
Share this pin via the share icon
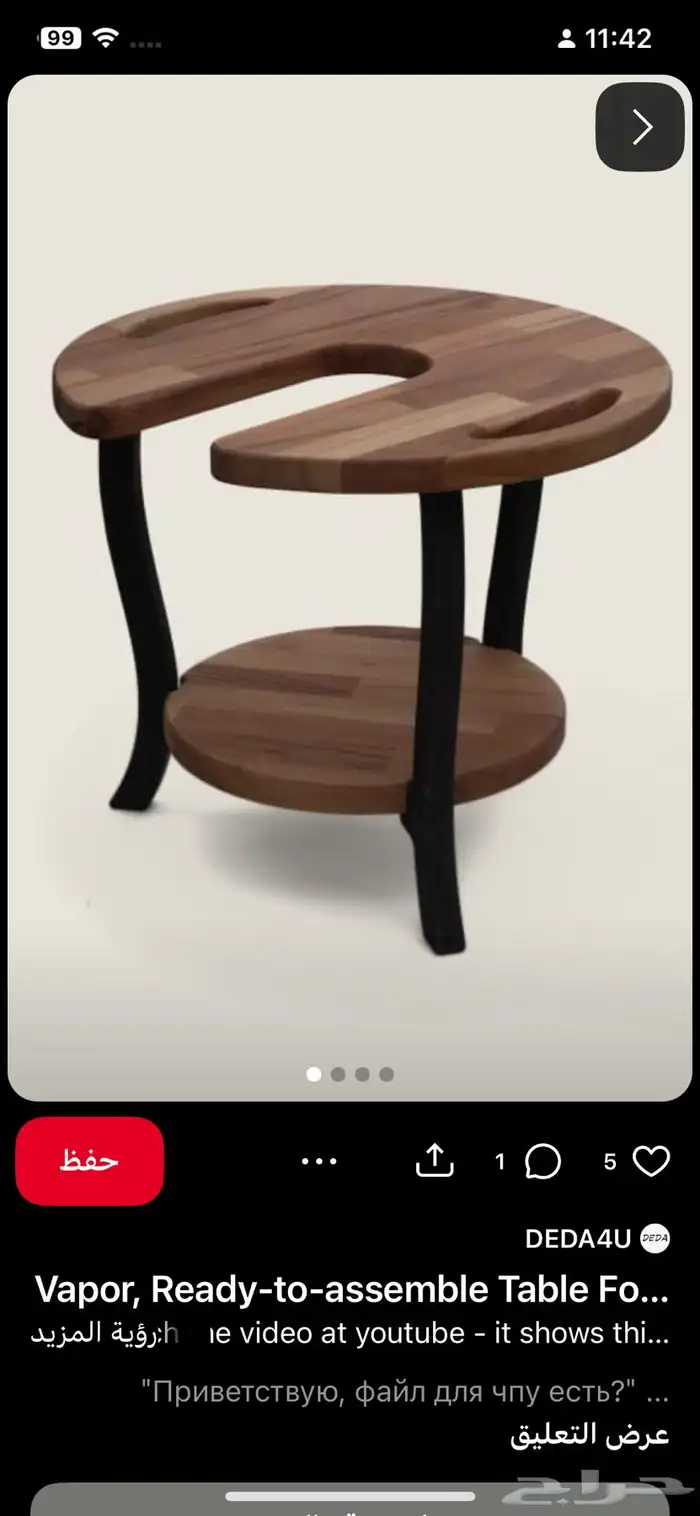coord(434,1161)
